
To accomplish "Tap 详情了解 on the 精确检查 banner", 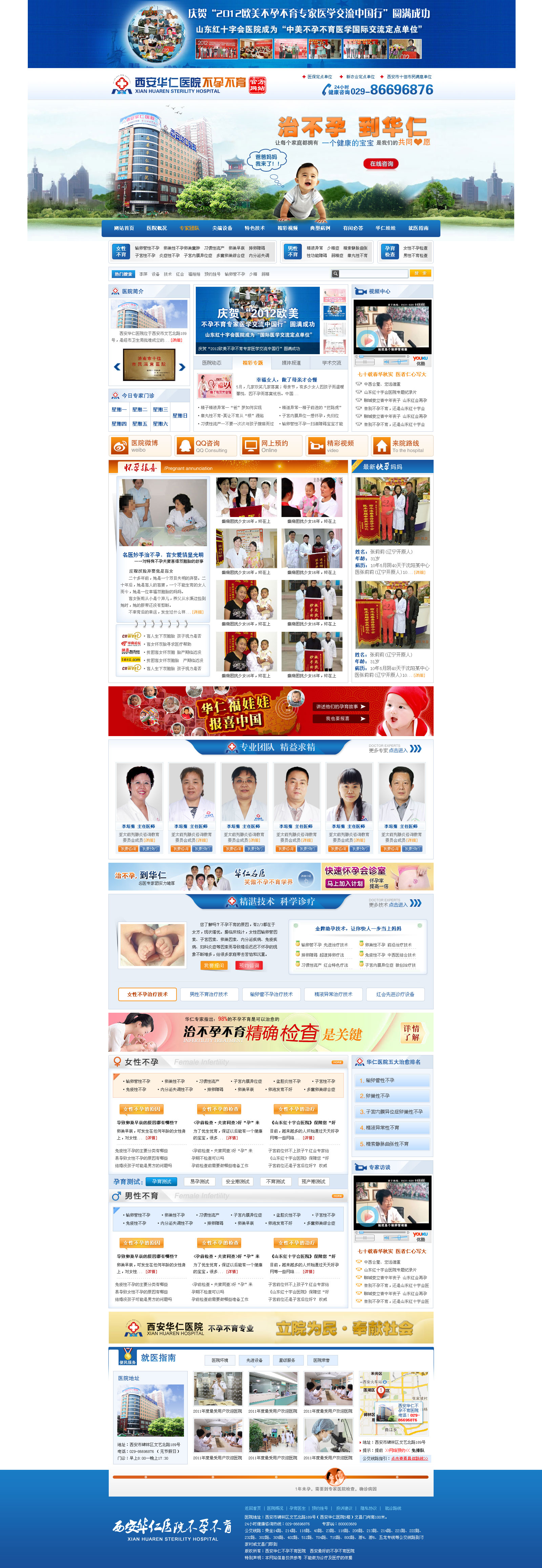I will pyautogui.click(x=411, y=1032).
